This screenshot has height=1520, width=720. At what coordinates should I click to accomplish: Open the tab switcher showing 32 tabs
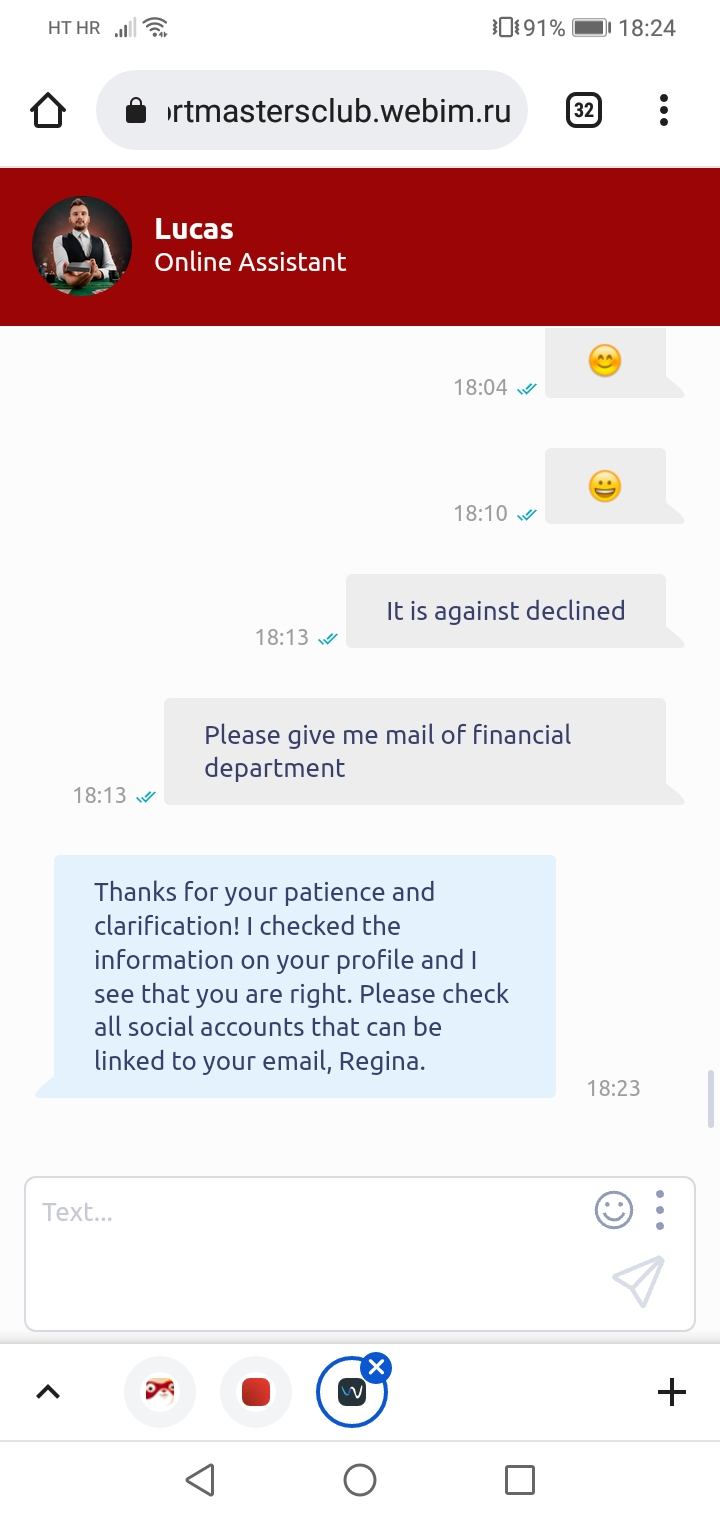[x=584, y=110]
